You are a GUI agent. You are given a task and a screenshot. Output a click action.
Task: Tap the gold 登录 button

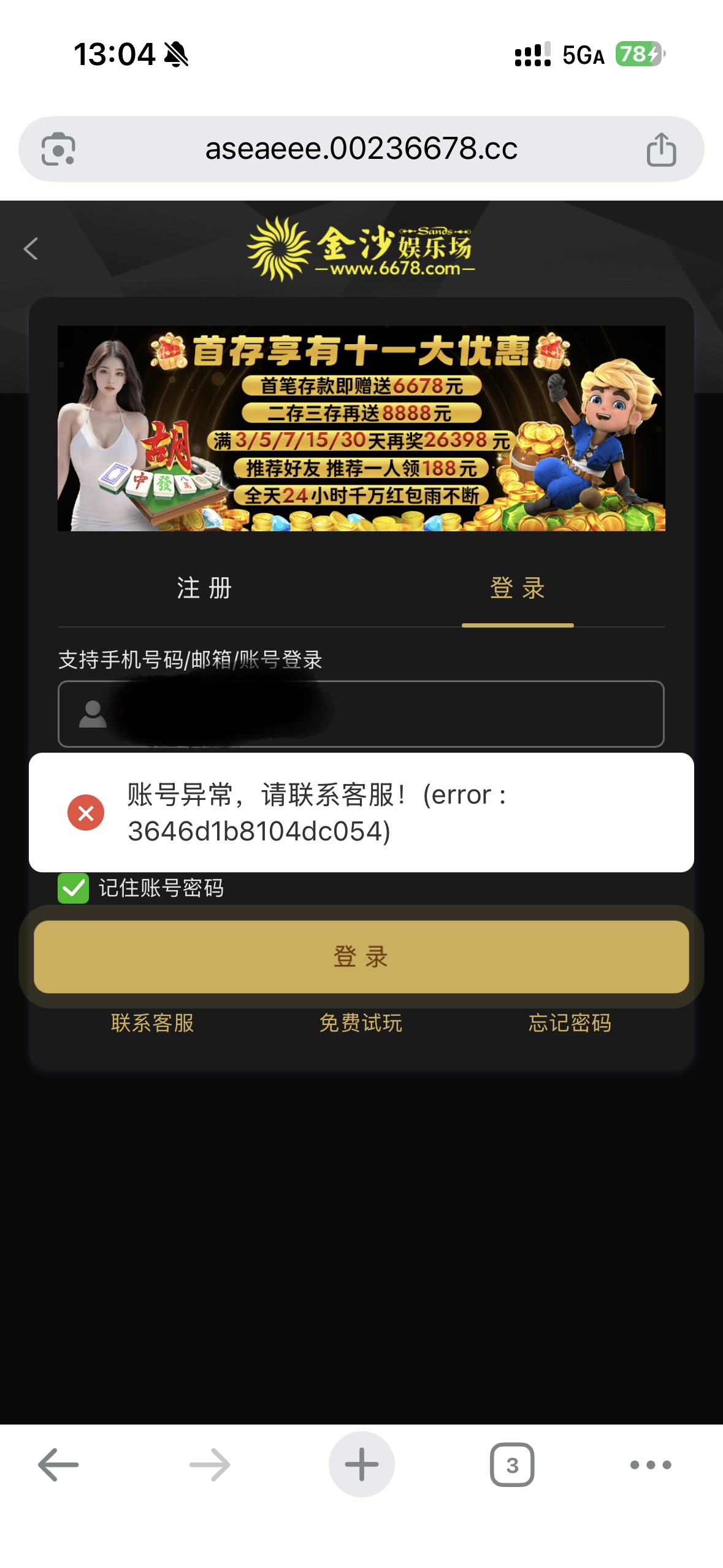click(361, 956)
